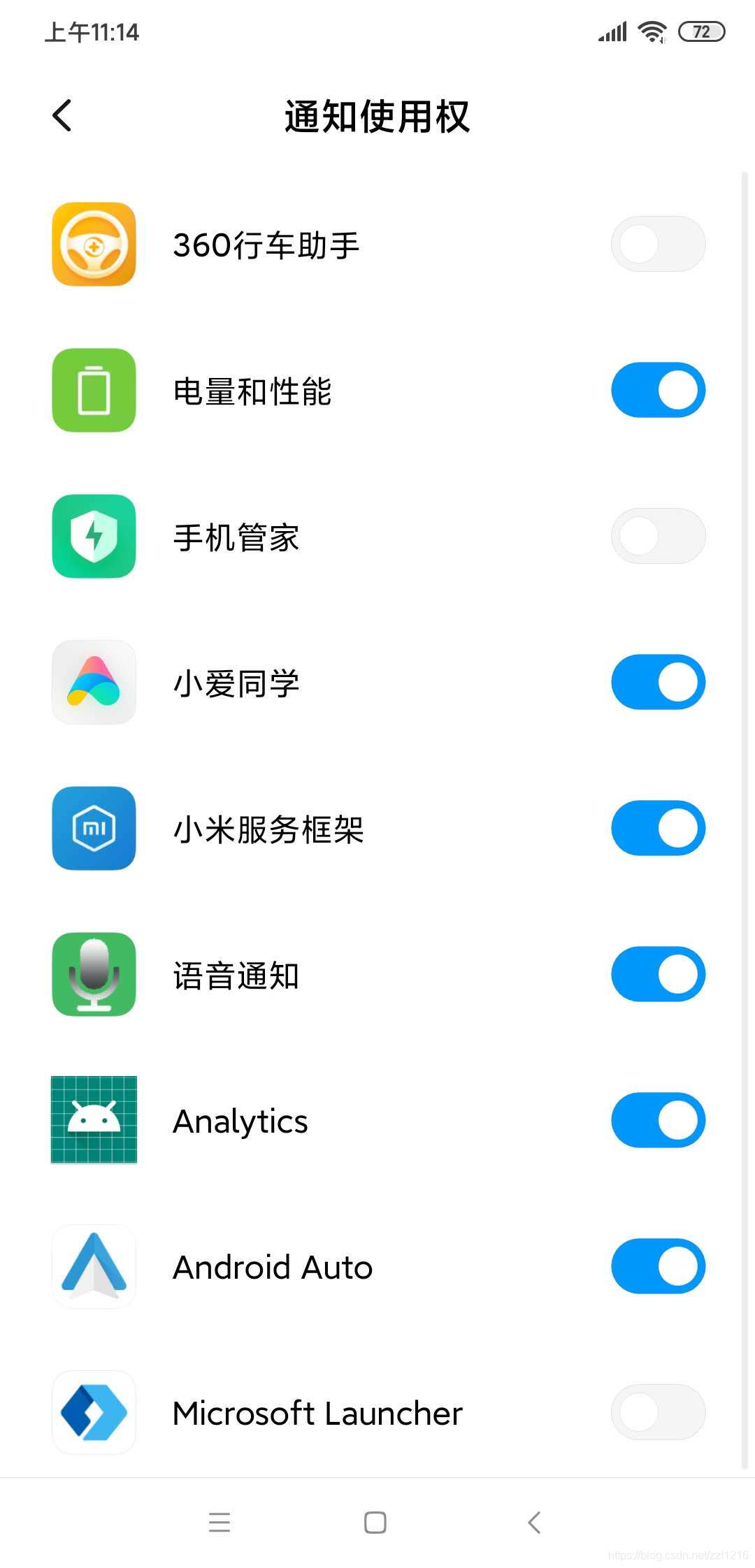
Task: Open recent apps from navigation bar
Action: pyautogui.click(x=220, y=1523)
